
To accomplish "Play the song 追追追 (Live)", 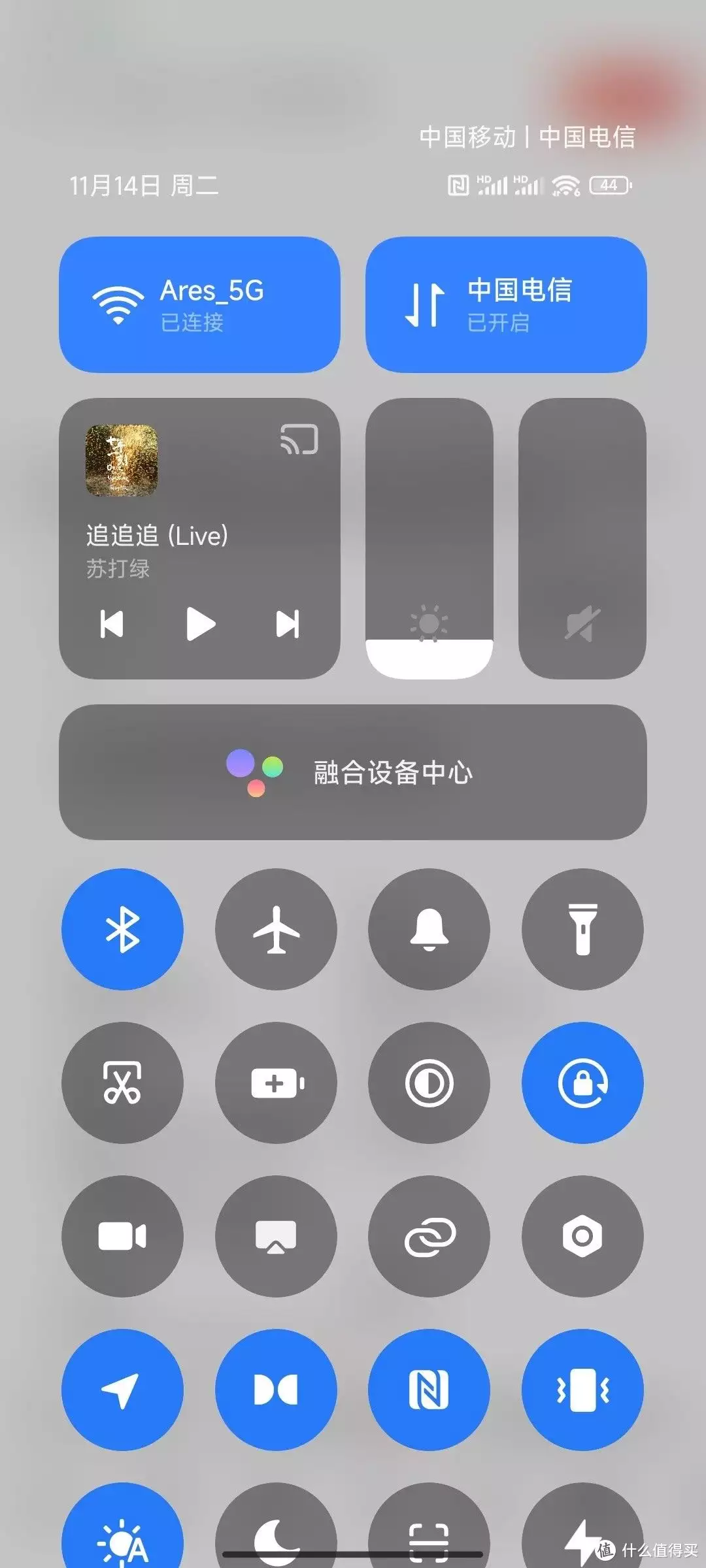I will click(x=200, y=624).
